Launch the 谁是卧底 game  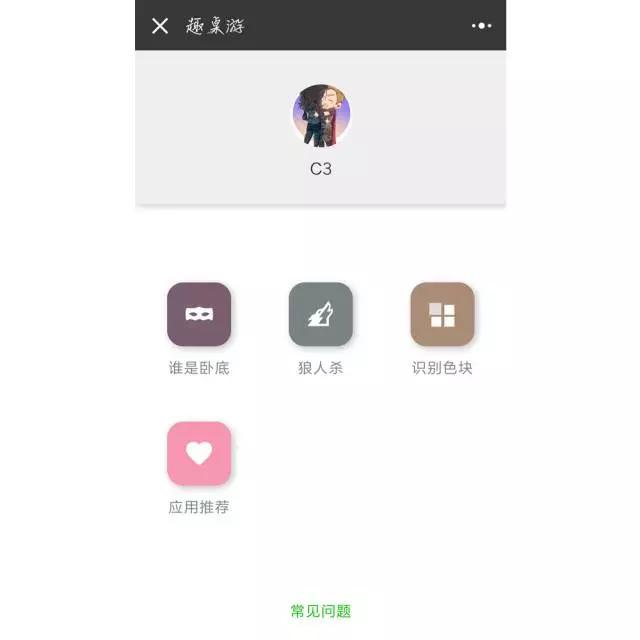click(199, 314)
